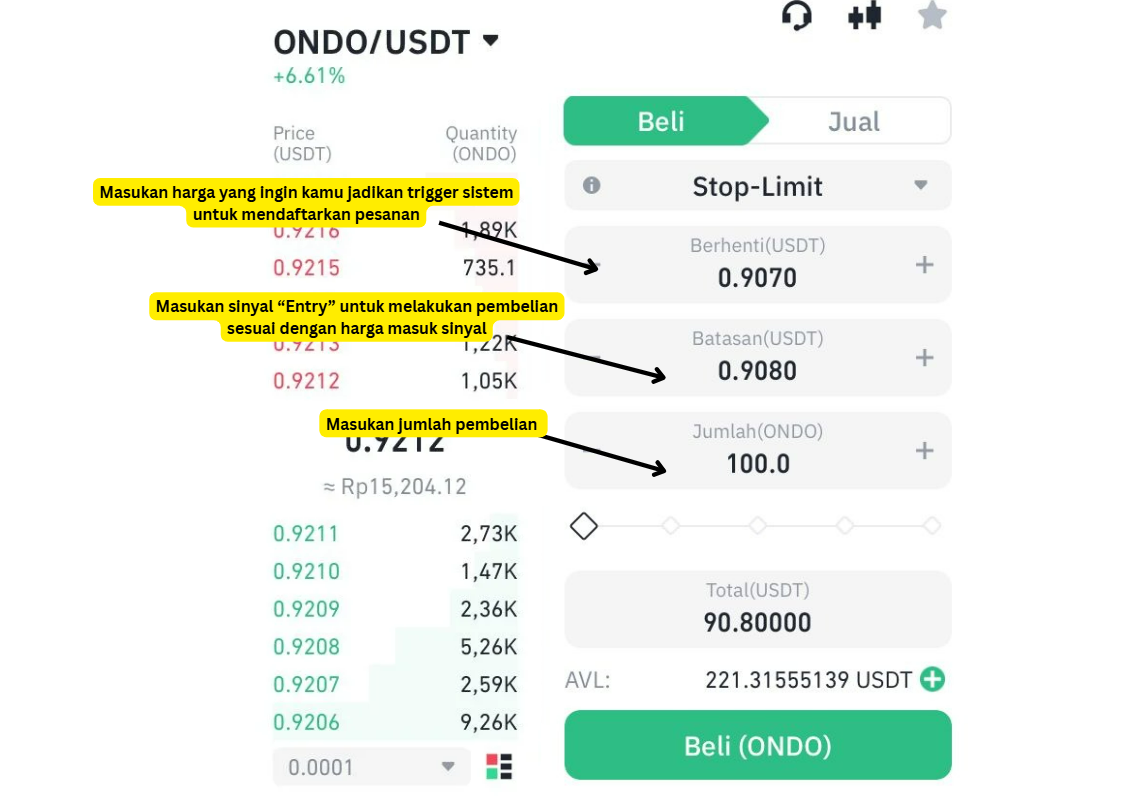1134x800 pixels.
Task: Increase the Batasan price with plus
Action: pyautogui.click(x=924, y=358)
